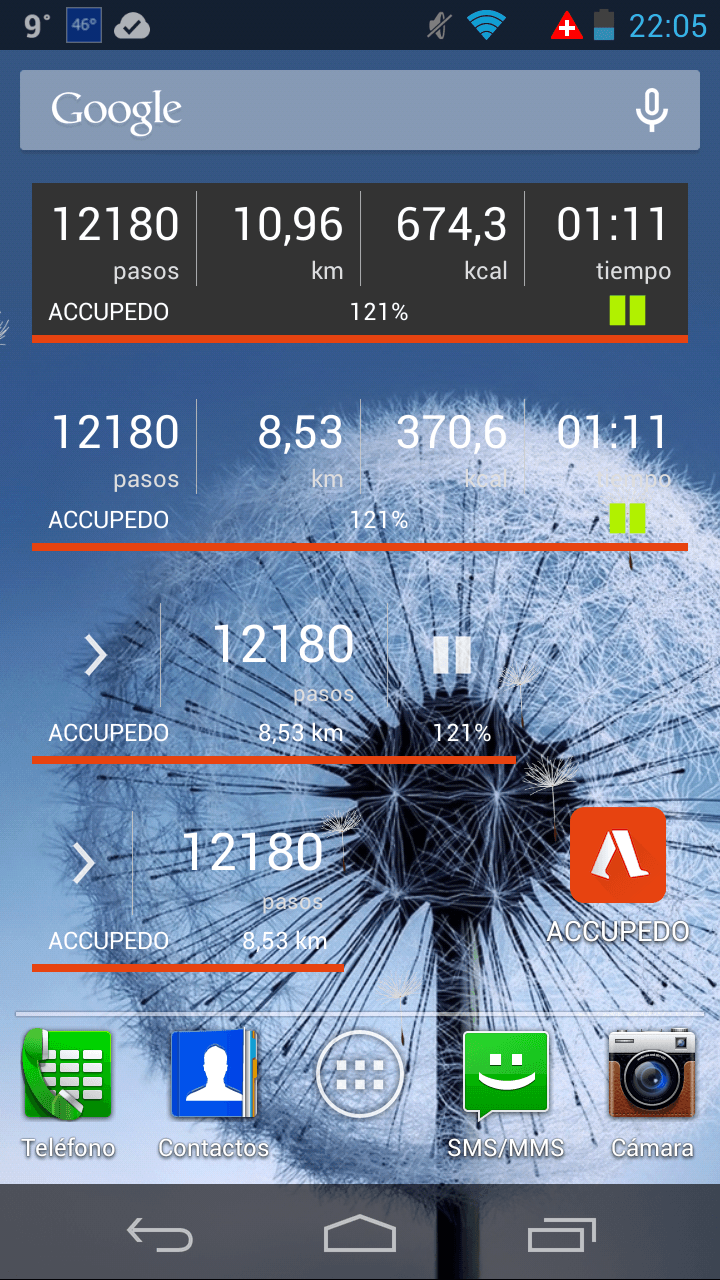Launch the ACCUPEDO app icon
Viewport: 720px width, 1280px height.
pyautogui.click(x=617, y=856)
